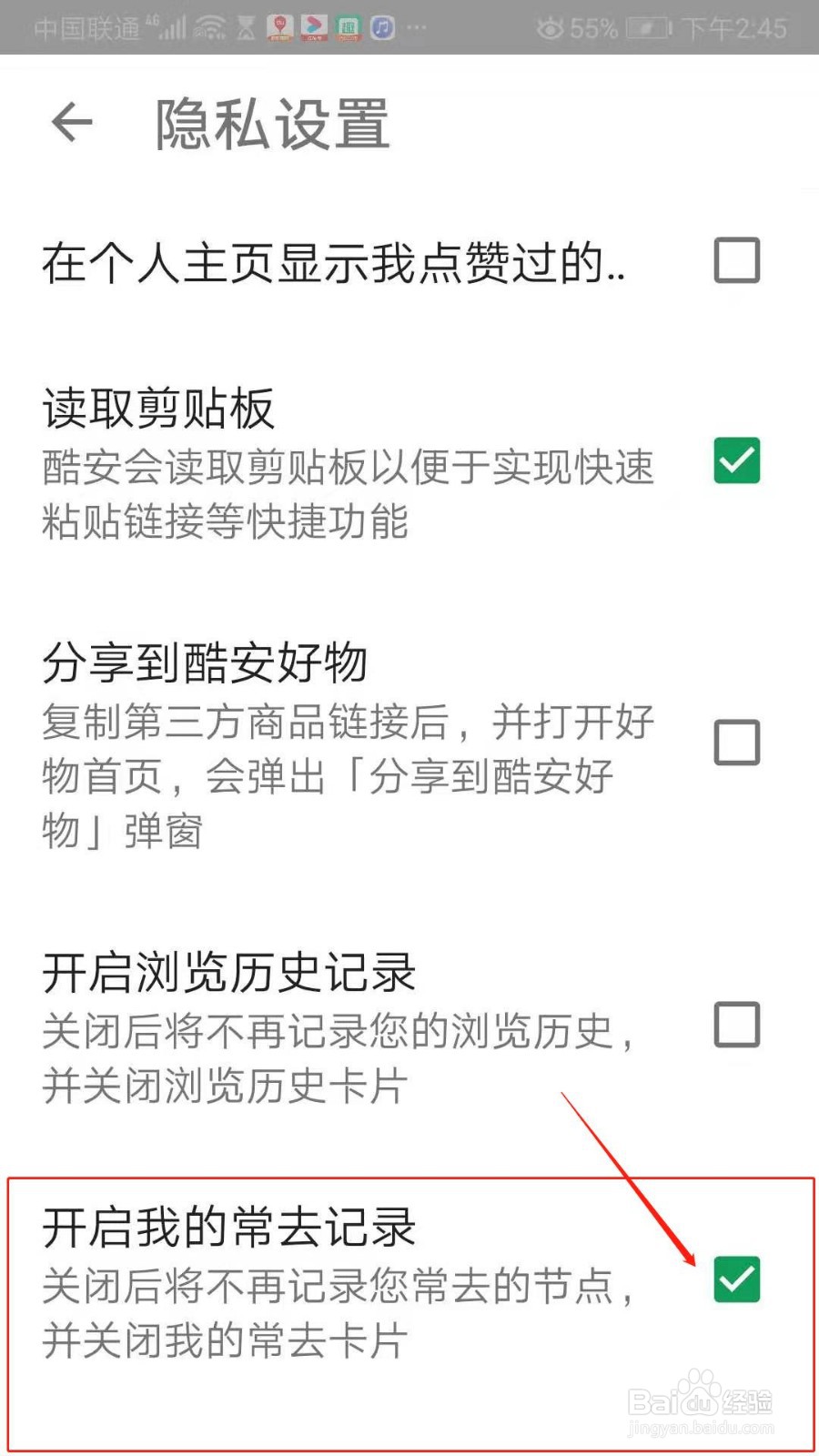Tap the 隐私设置 page title
Viewport: 819px width, 1456px height.
tap(270, 125)
